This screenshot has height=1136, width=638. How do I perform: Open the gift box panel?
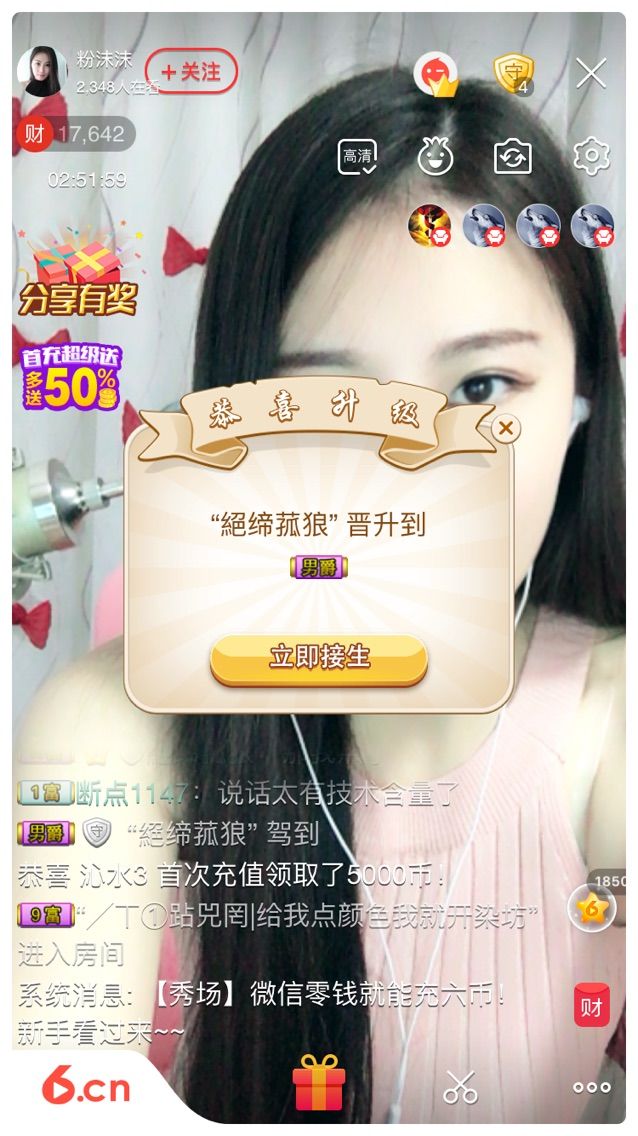pos(319,1082)
